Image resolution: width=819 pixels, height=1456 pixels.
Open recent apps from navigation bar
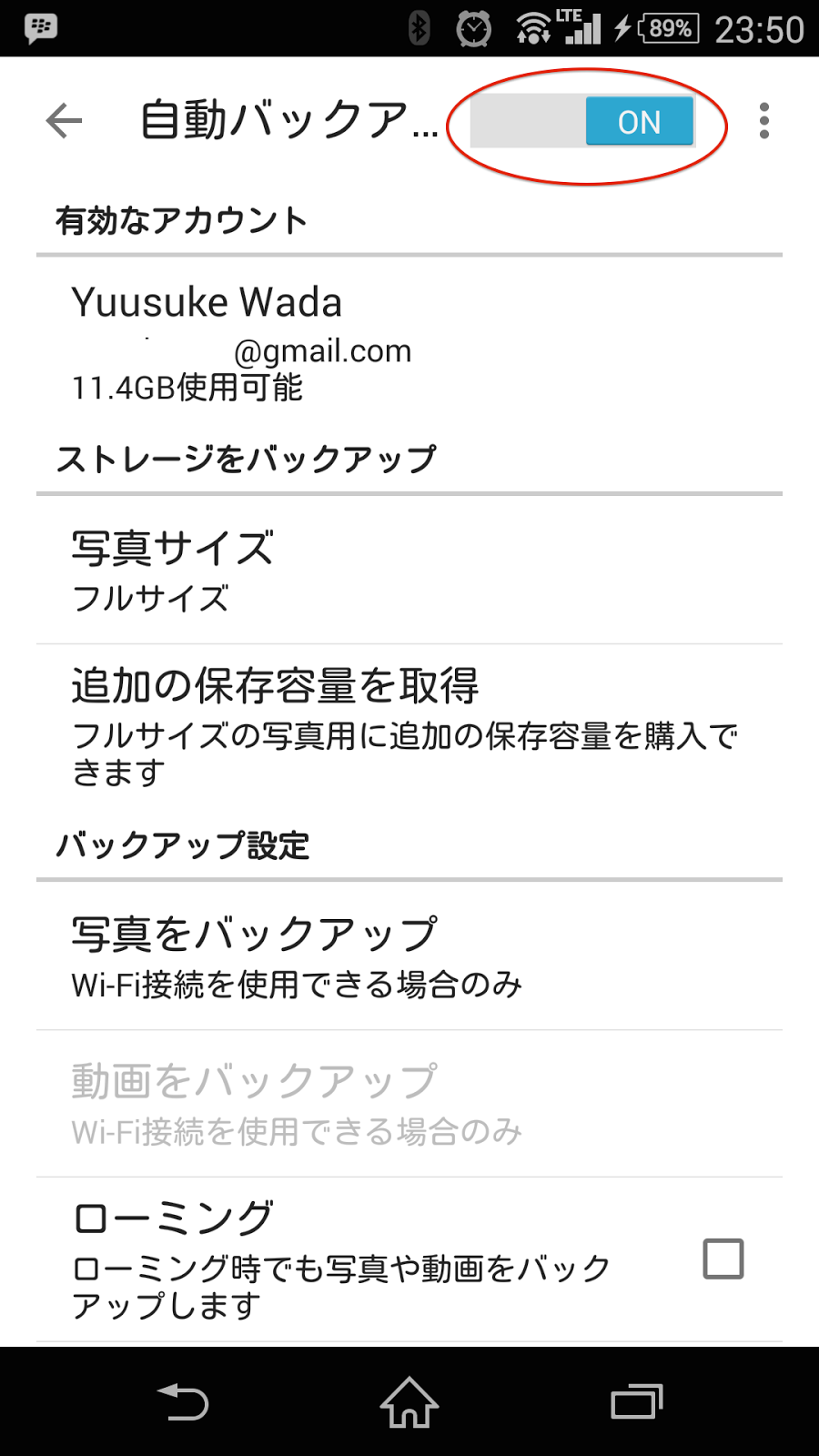[636, 1402]
